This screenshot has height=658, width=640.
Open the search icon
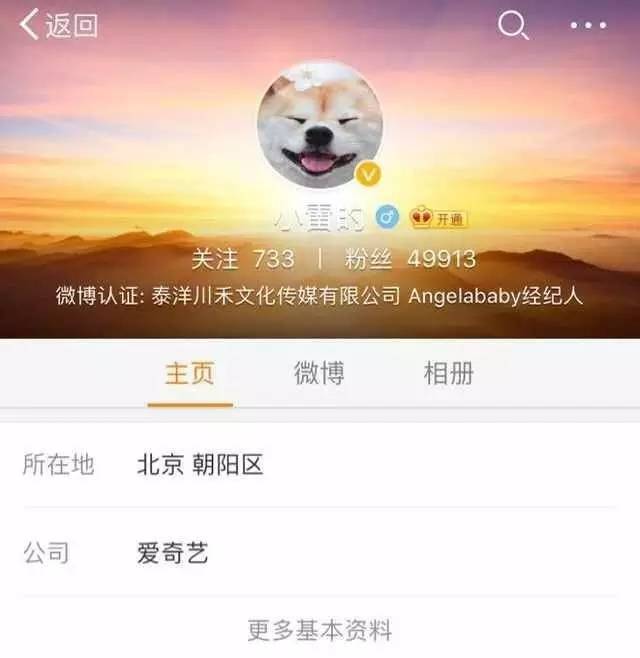tap(513, 26)
